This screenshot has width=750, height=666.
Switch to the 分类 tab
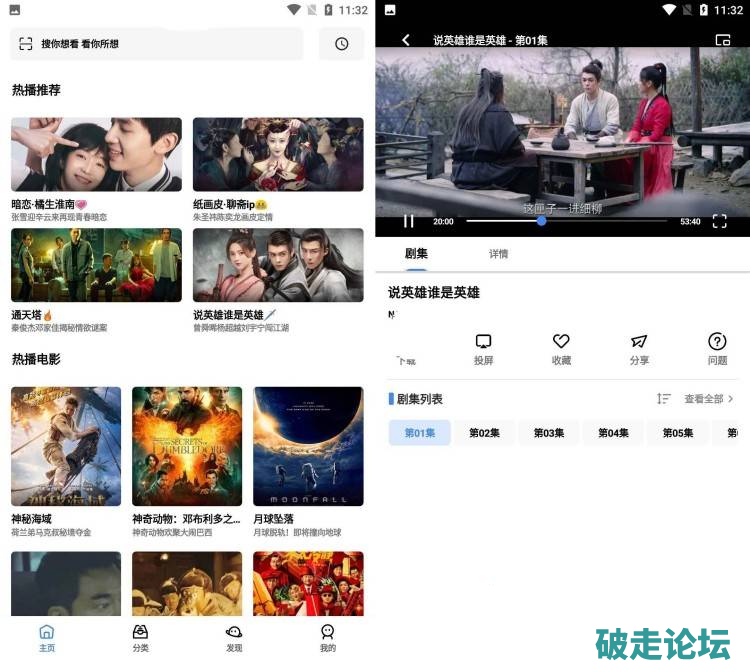pyautogui.click(x=141, y=638)
